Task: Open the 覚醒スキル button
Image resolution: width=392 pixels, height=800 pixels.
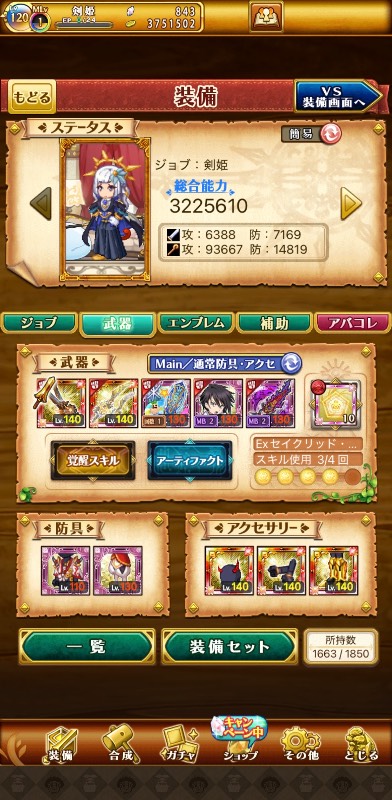Action: tap(93, 460)
